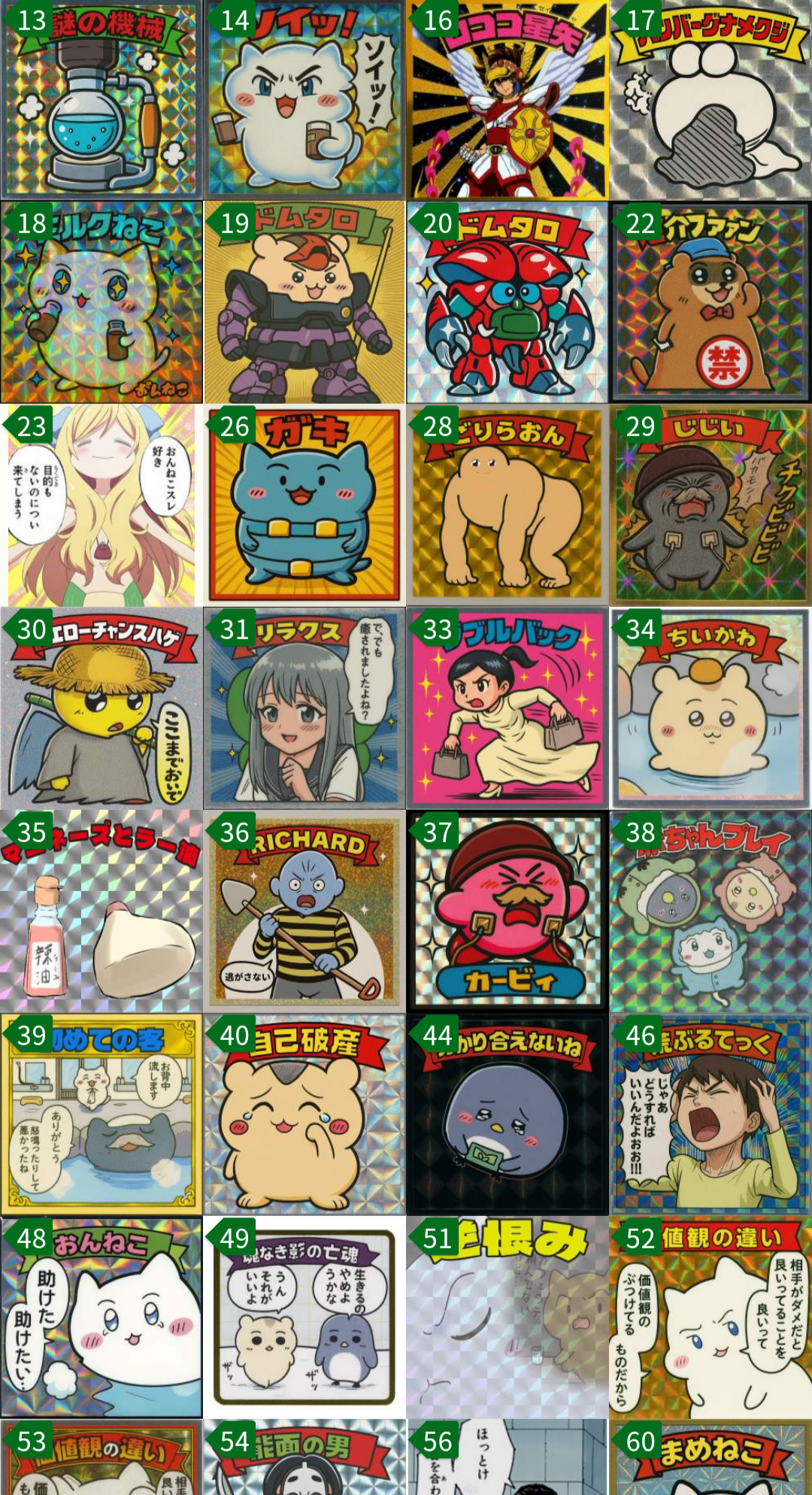Open sticker 48 labeled おんねこ

[x=101, y=1318]
